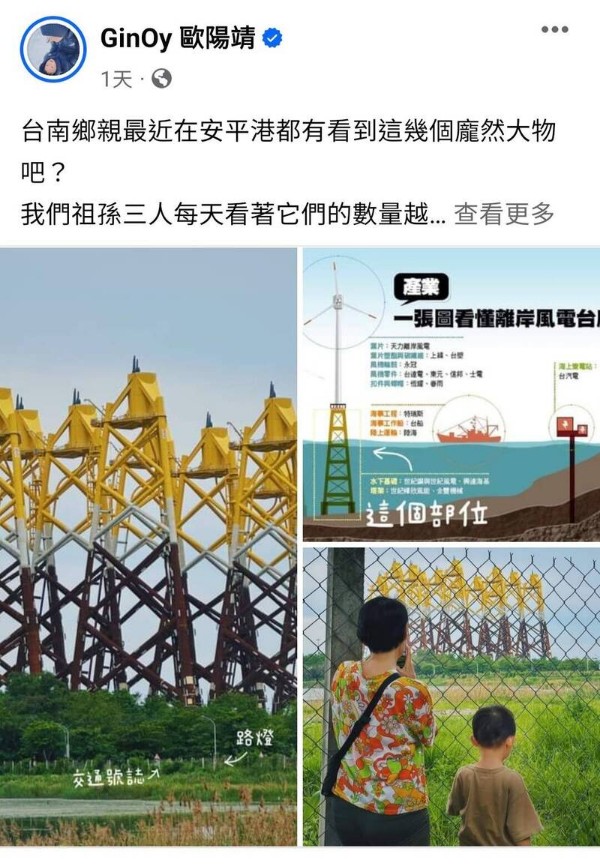Open GinOy 歐陽靖's profile picture

point(53,49)
